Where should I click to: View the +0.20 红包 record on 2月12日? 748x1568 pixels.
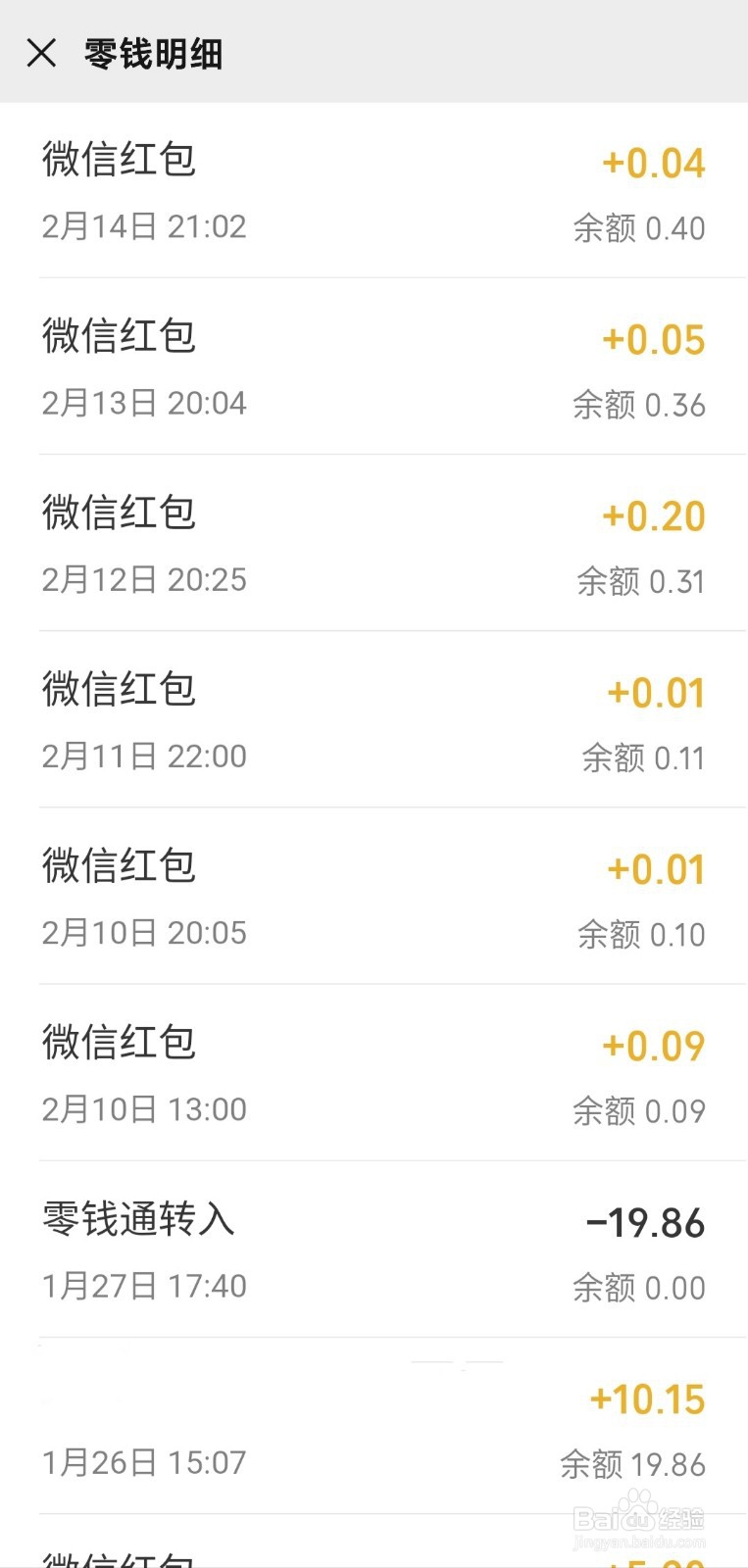click(374, 543)
